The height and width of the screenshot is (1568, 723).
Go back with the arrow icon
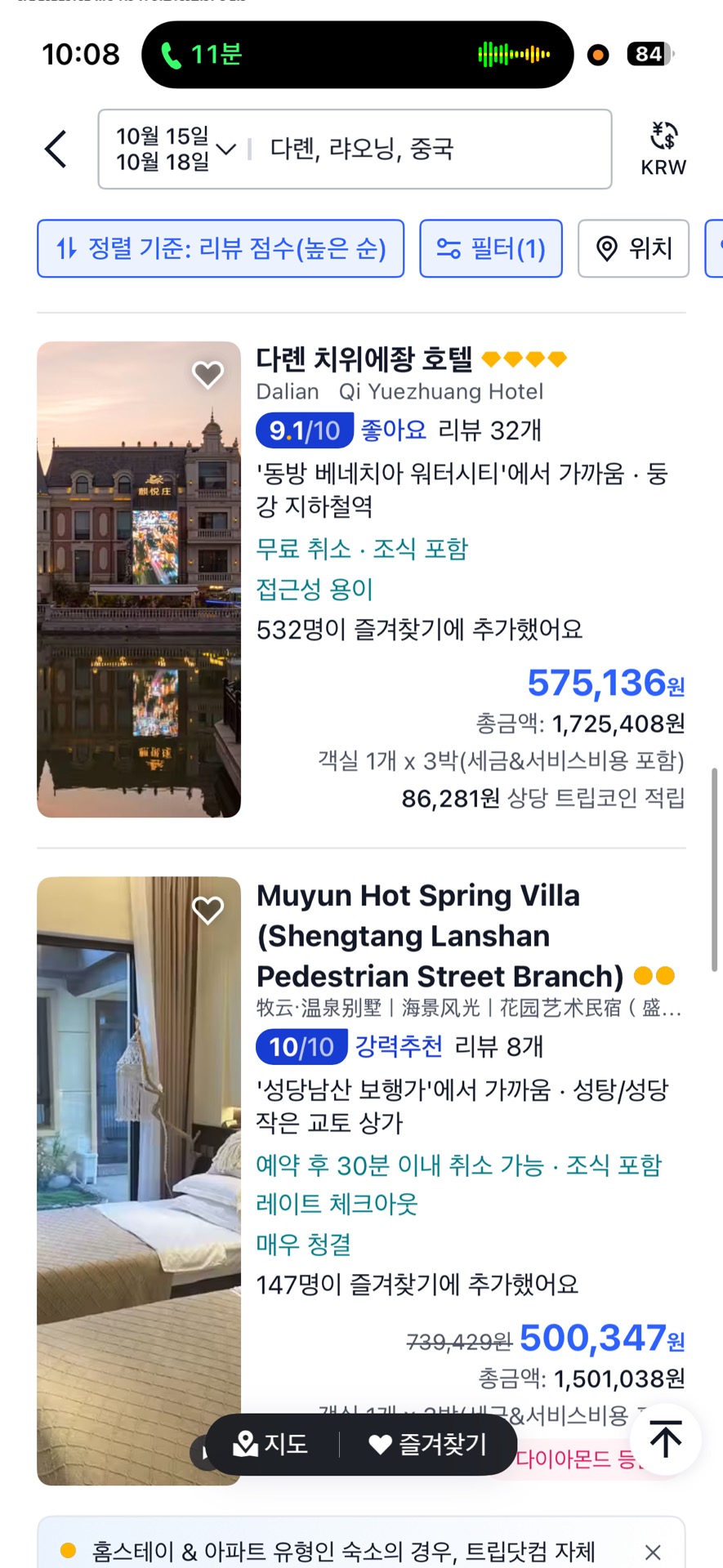click(x=56, y=149)
